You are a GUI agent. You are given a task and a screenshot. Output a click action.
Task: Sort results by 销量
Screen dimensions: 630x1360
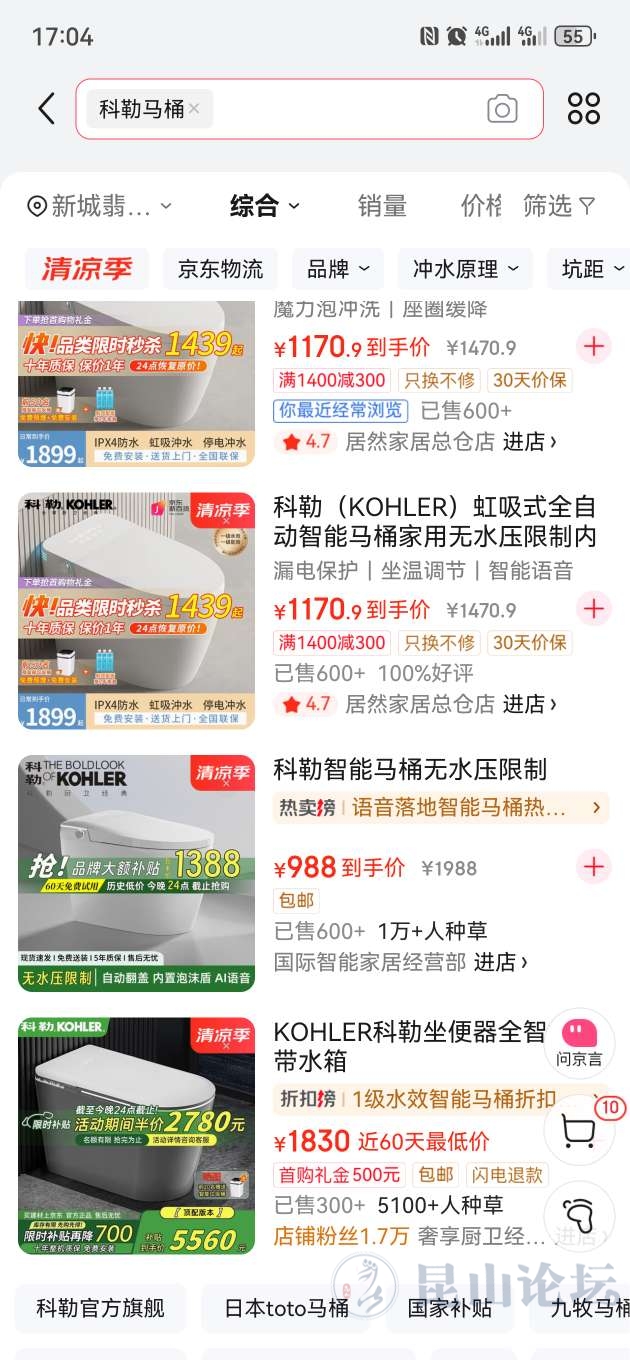tap(382, 206)
